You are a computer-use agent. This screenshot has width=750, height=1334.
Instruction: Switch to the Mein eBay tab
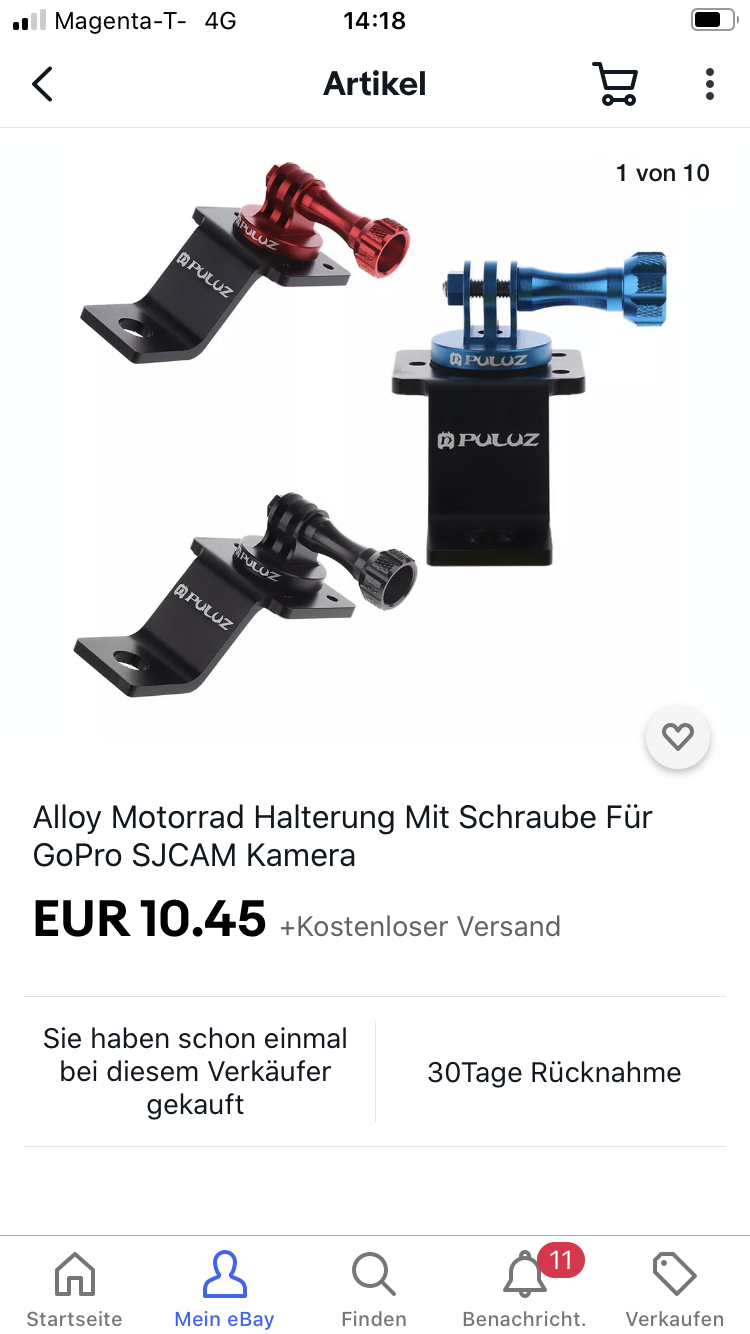(x=224, y=1289)
